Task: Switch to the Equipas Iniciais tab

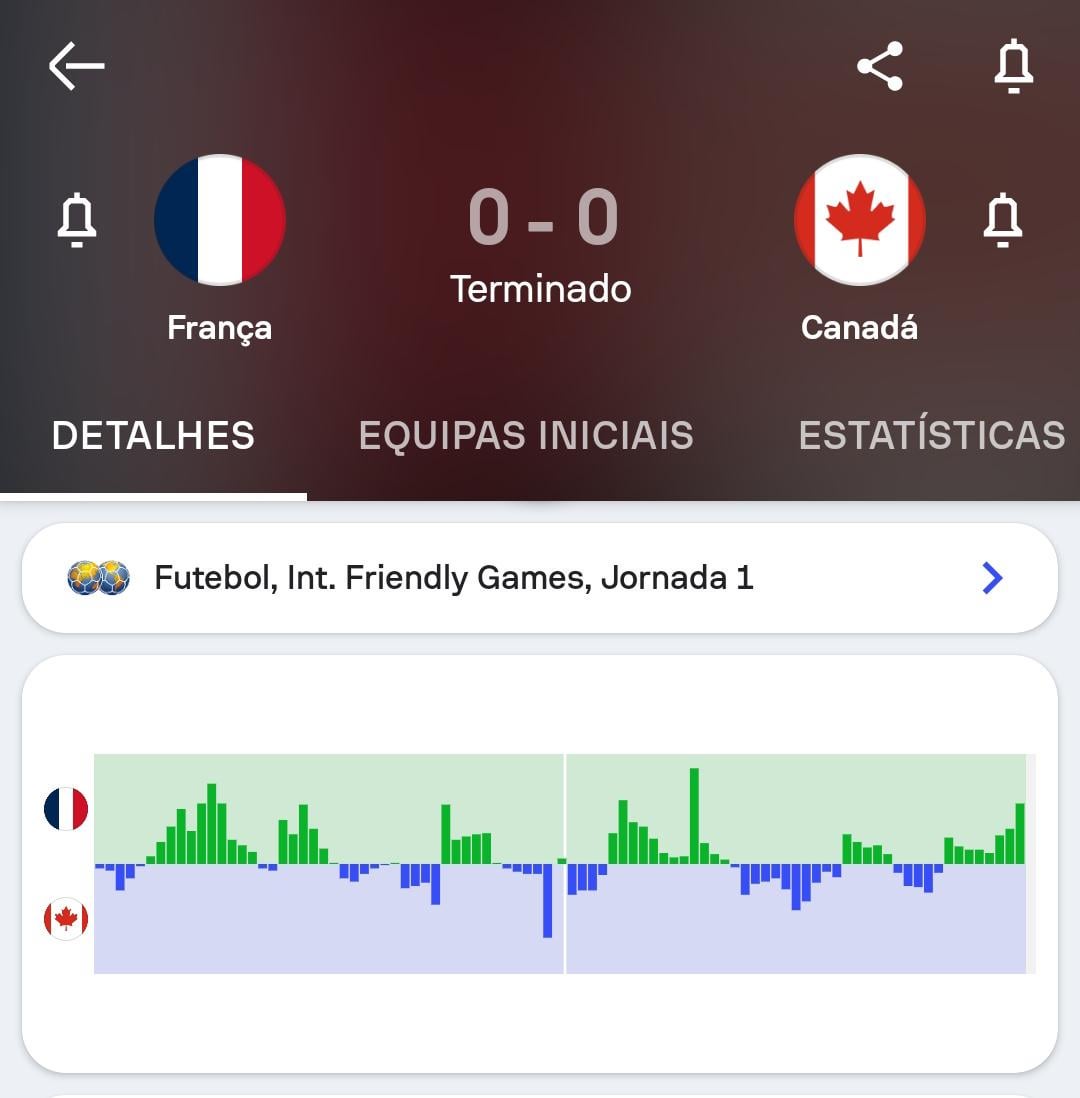Action: coord(526,436)
